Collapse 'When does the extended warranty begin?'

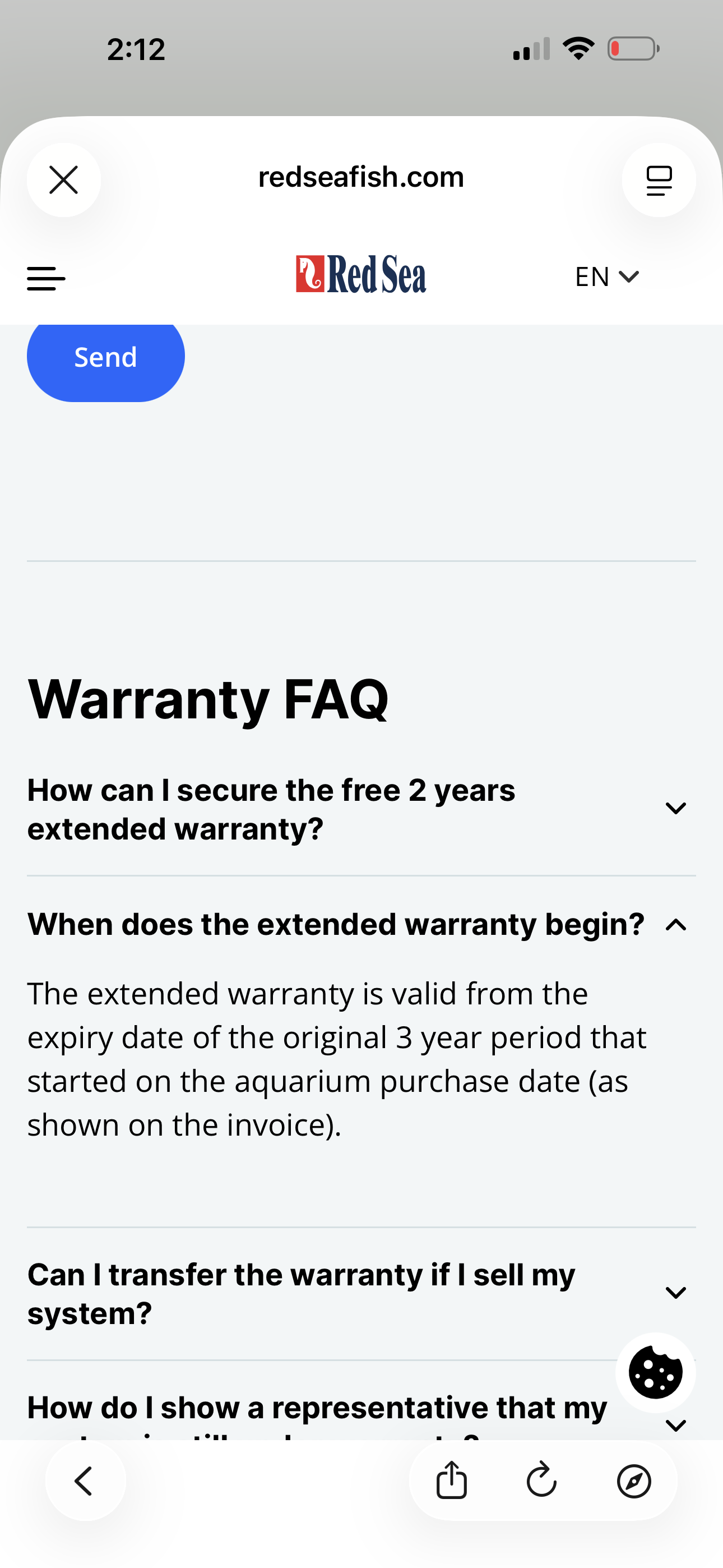[x=675, y=926]
